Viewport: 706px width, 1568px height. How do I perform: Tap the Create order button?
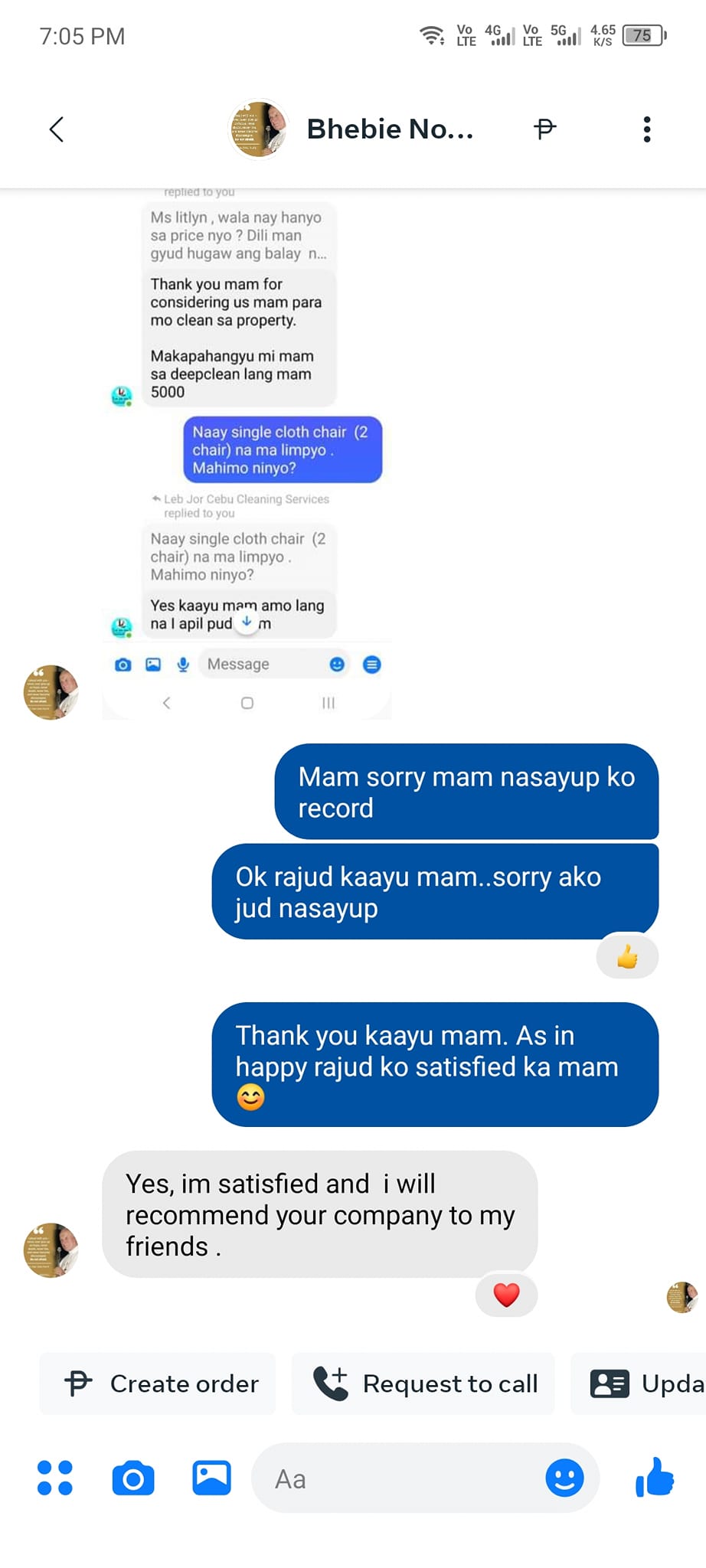[x=157, y=1383]
